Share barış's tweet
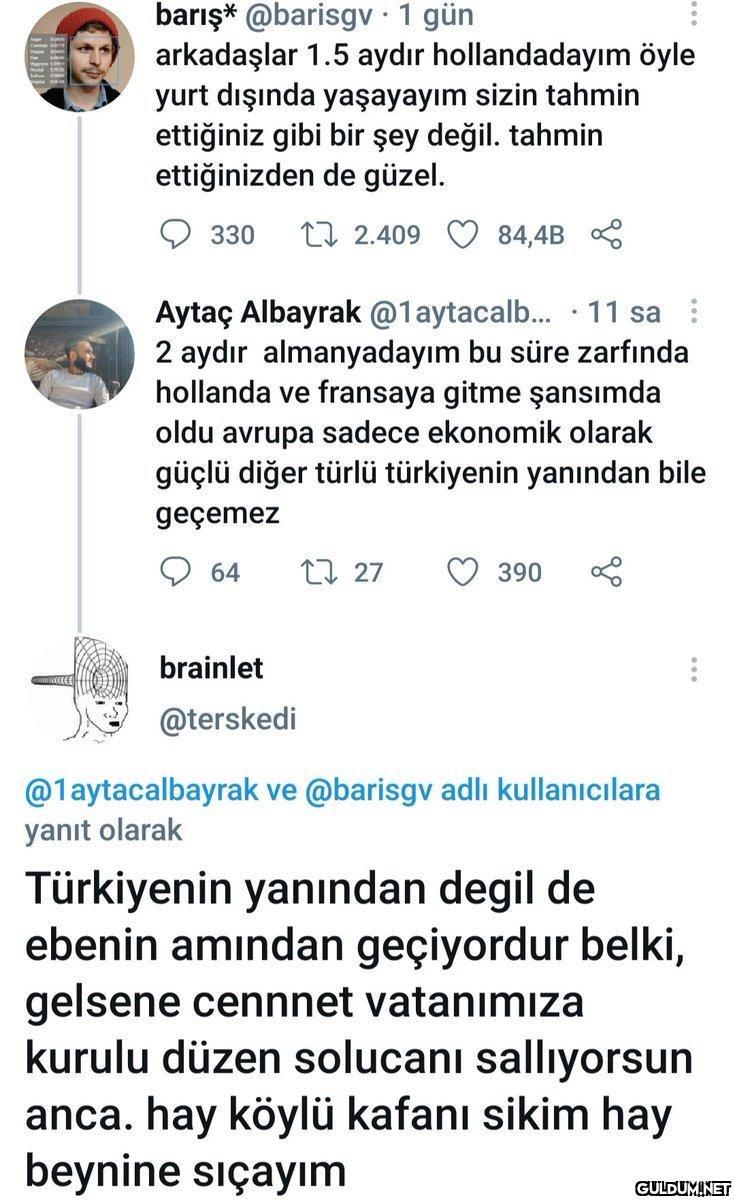Image resolution: width=735 pixels, height=1200 pixels. click(x=607, y=235)
